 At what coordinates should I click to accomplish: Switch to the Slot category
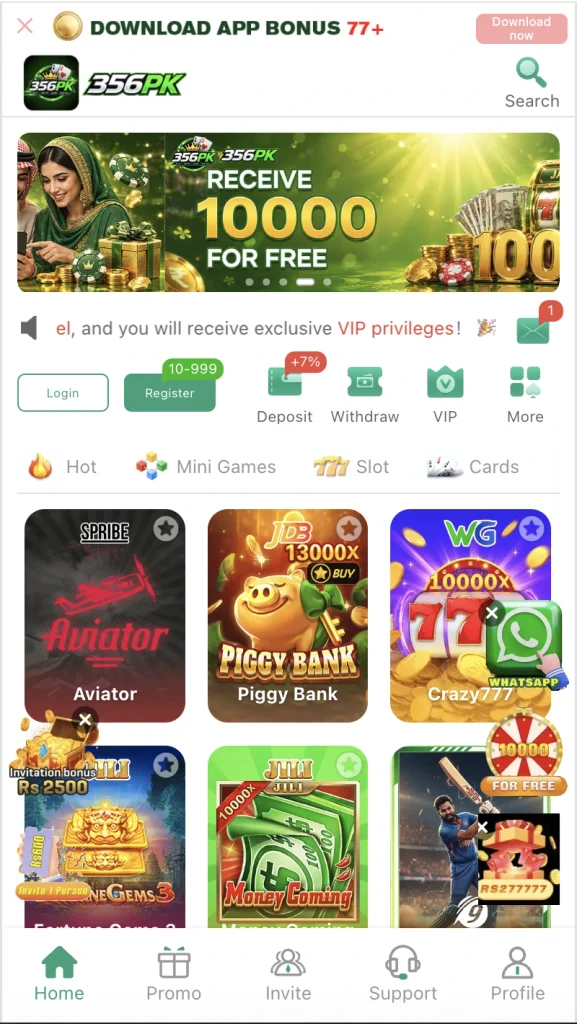(x=351, y=466)
